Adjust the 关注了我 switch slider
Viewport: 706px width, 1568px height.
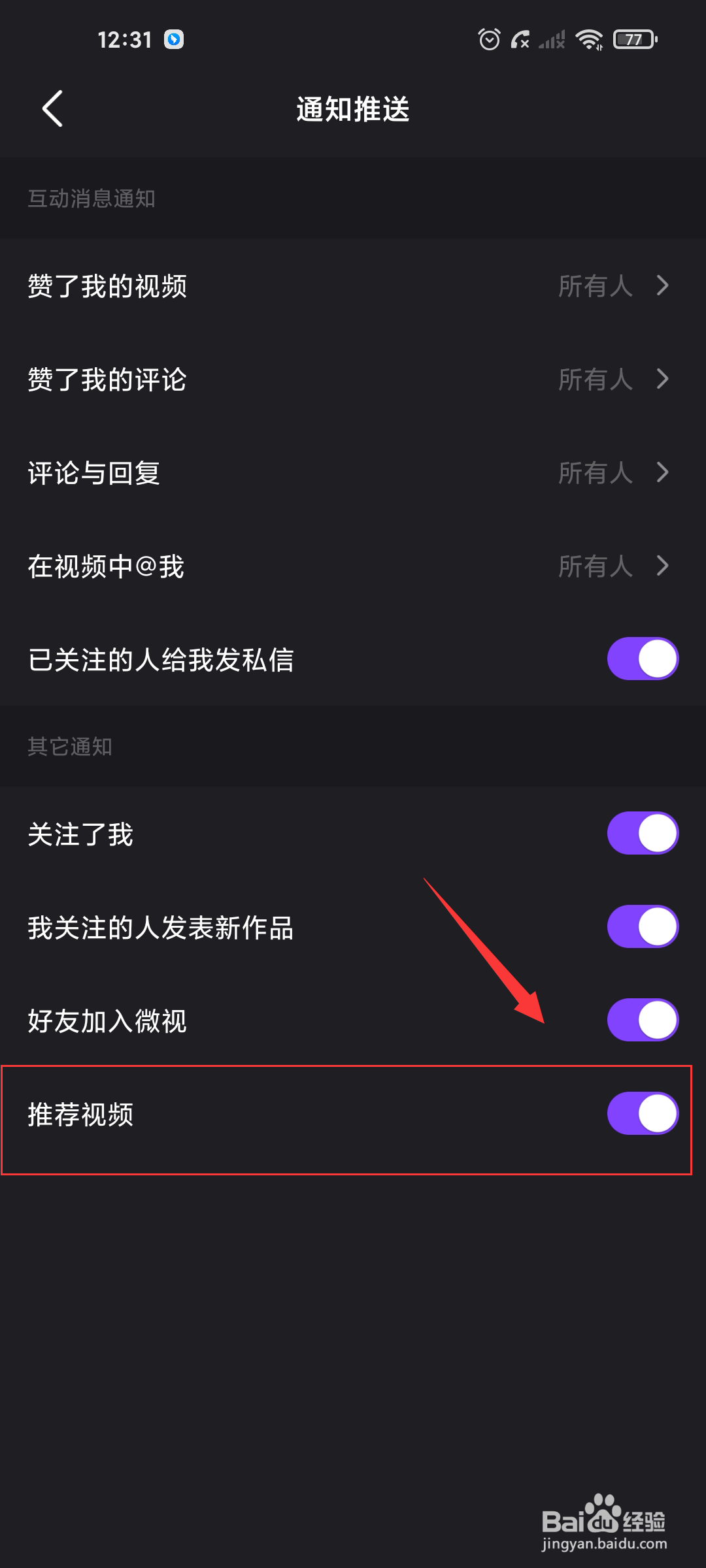click(x=642, y=832)
